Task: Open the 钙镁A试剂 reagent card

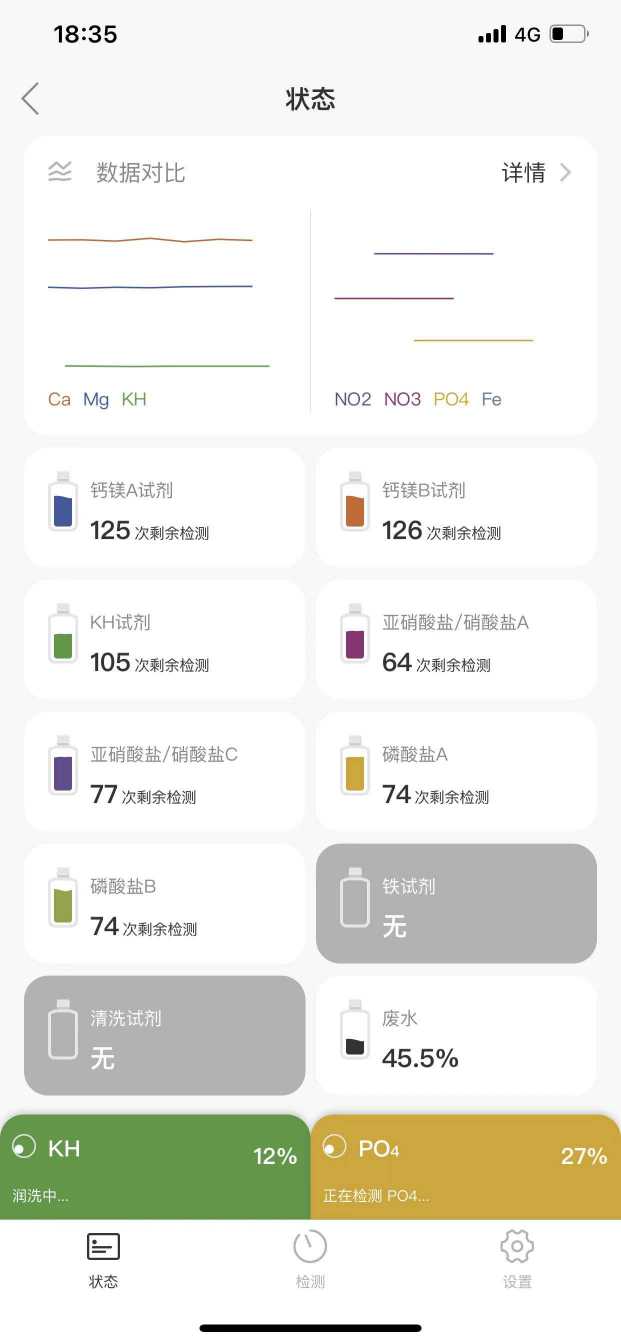Action: (x=165, y=507)
